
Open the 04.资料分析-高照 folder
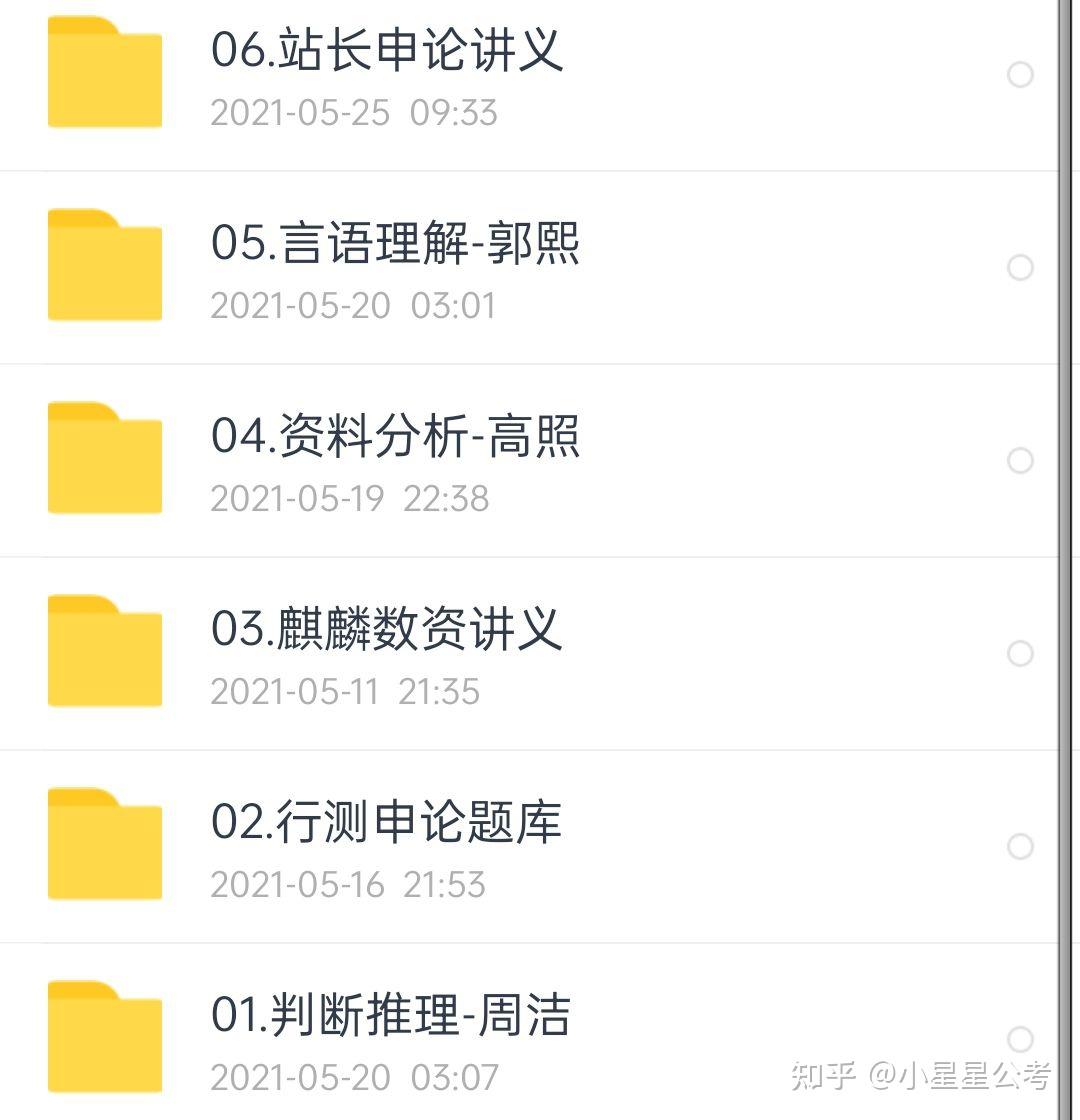pyautogui.click(x=395, y=437)
